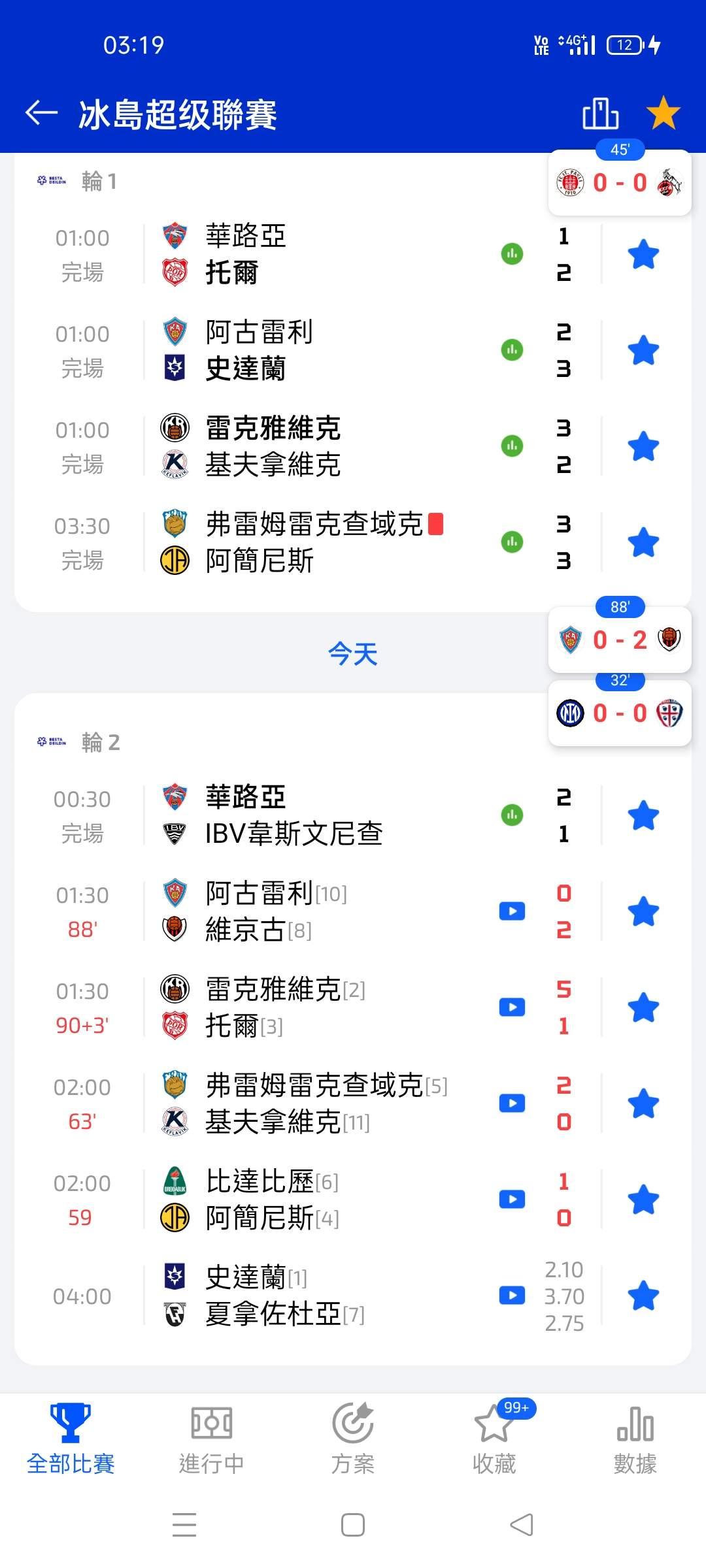The height and width of the screenshot is (1568, 706).
Task: Open the 收藏 tab
Action: 494,1437
